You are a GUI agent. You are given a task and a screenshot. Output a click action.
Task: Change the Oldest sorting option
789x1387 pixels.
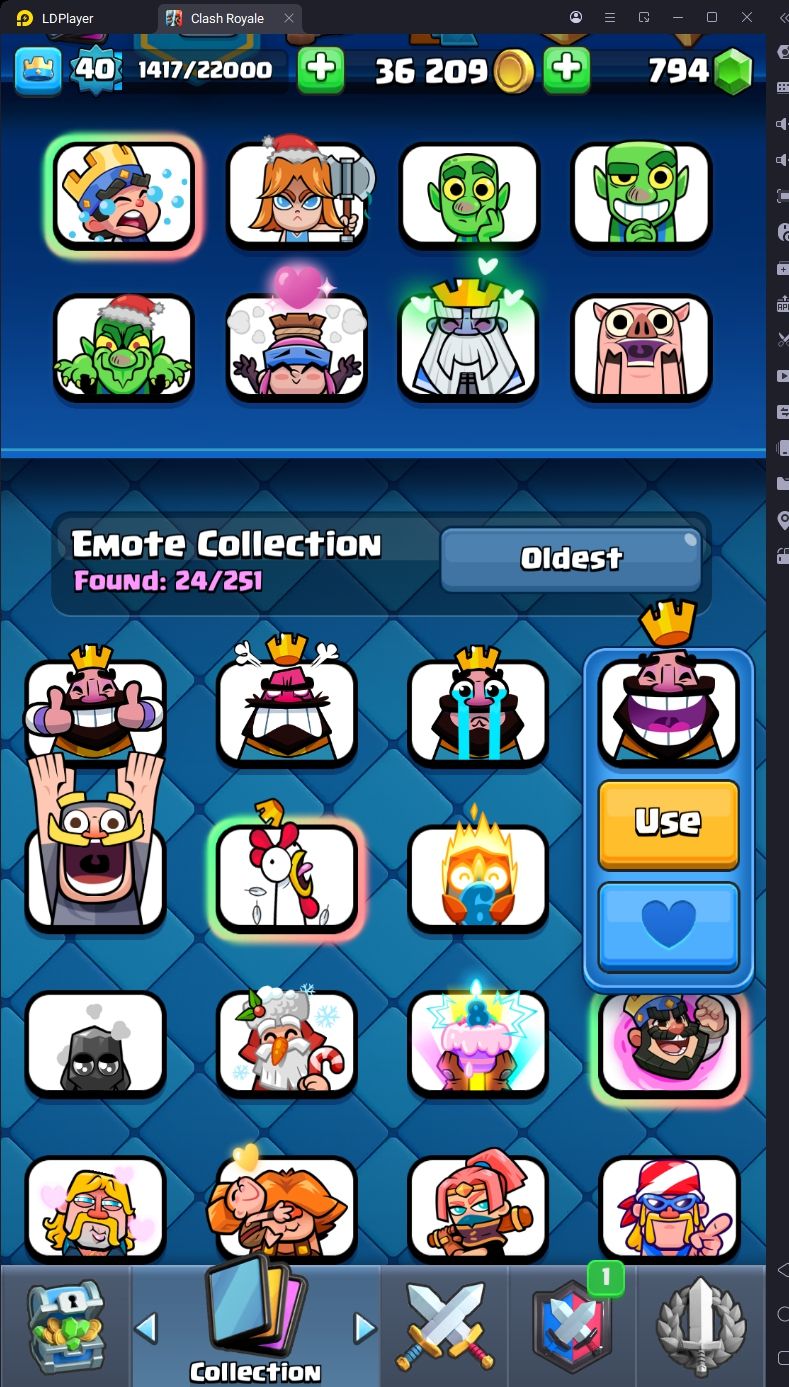pos(570,558)
